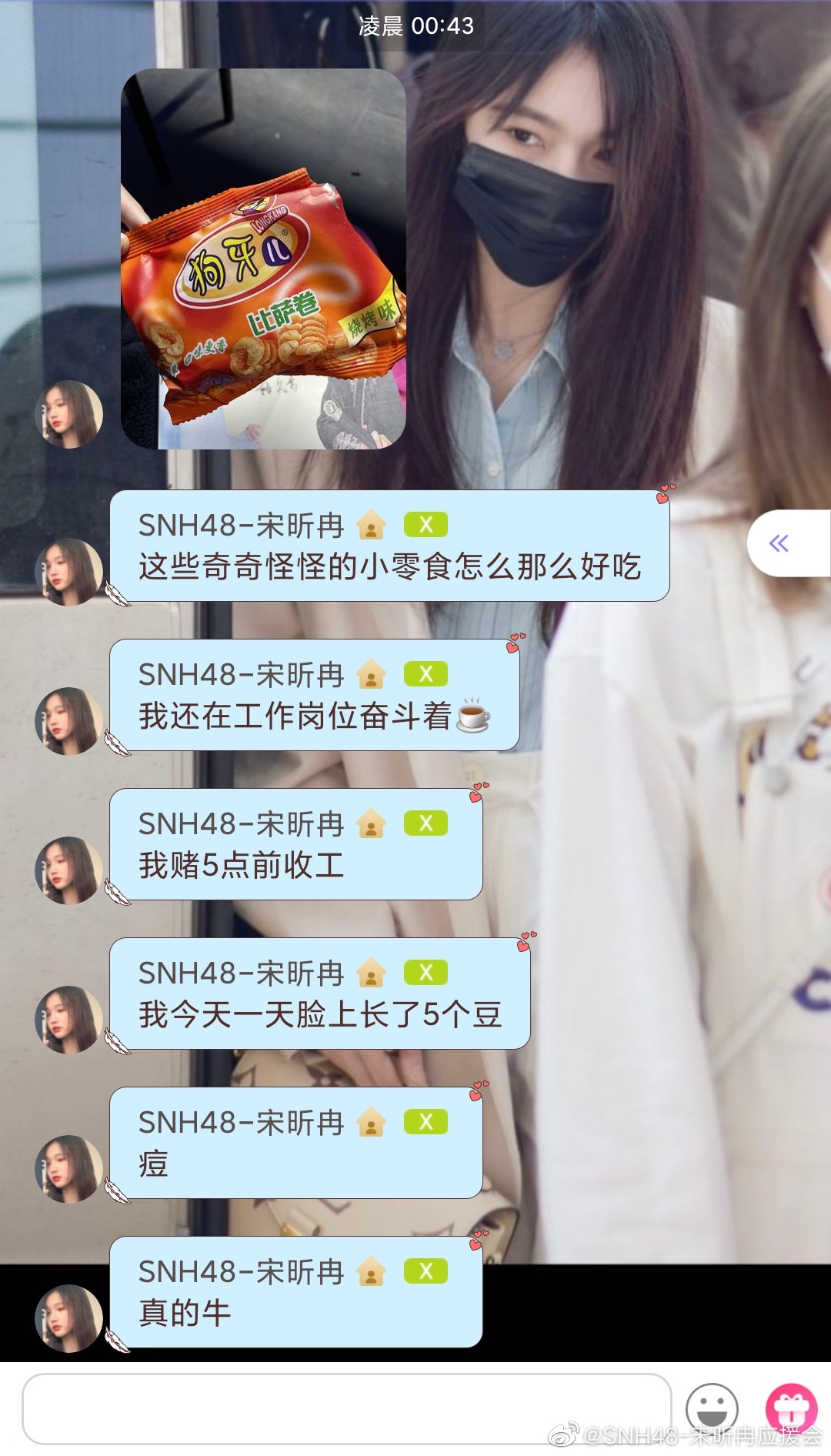This screenshot has height=1456, width=831.
Task: Open avatar next to 我赌5点前收工 message
Action: [x=69, y=870]
